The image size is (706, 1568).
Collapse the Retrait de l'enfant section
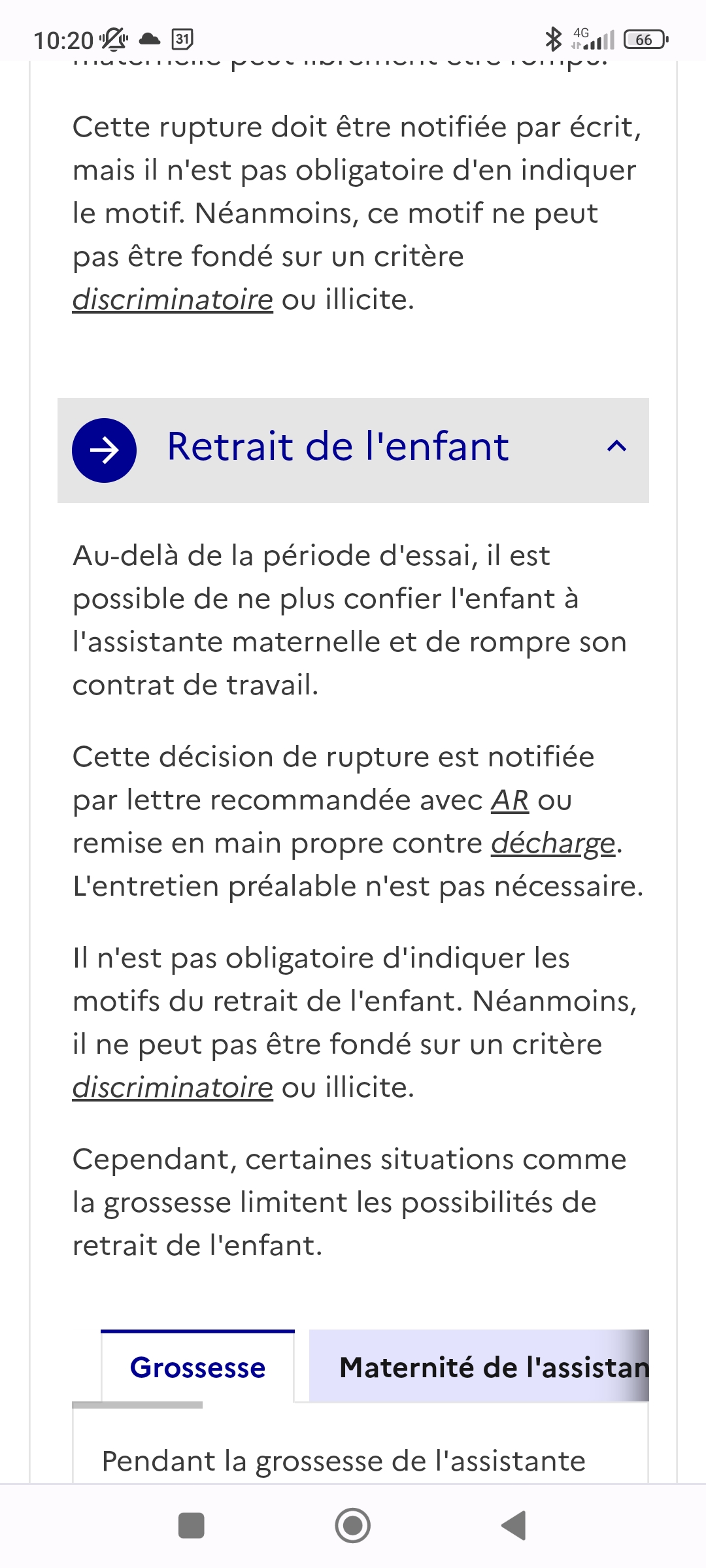pos(353,450)
